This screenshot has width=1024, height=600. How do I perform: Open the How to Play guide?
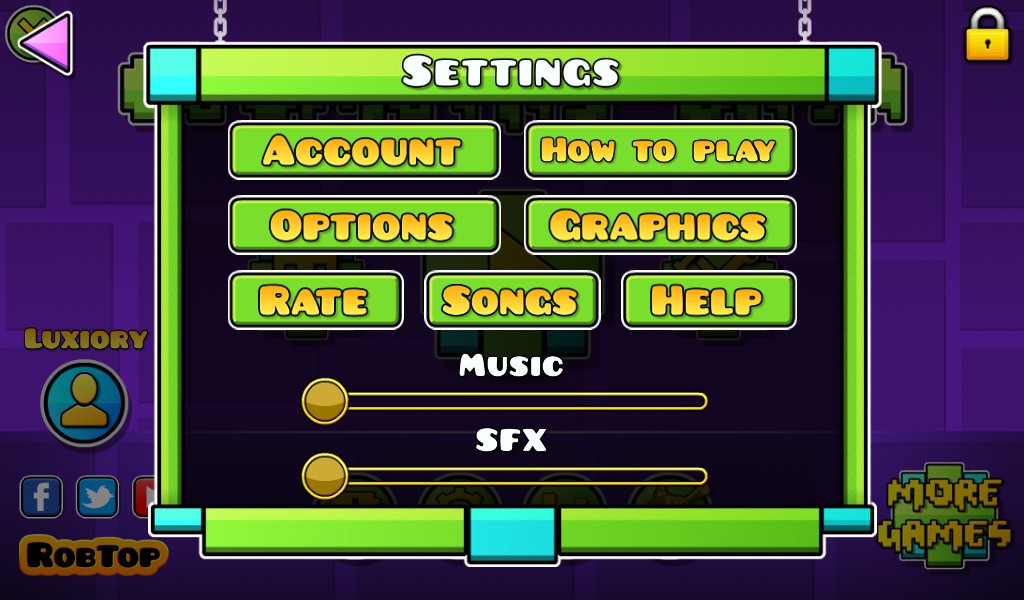[x=660, y=151]
